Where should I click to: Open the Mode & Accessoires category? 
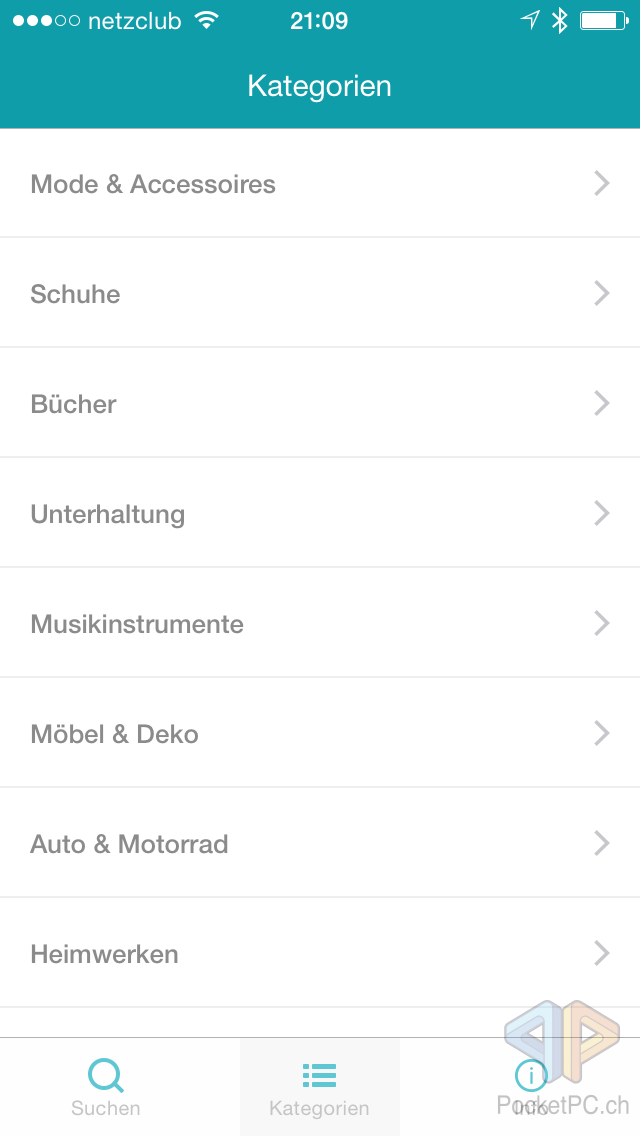coord(320,184)
